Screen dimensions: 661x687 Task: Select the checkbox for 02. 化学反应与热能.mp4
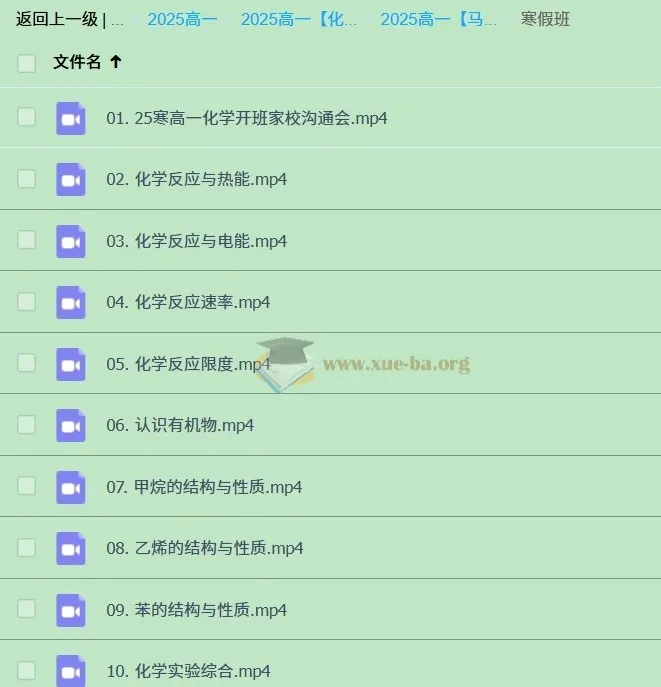click(27, 179)
